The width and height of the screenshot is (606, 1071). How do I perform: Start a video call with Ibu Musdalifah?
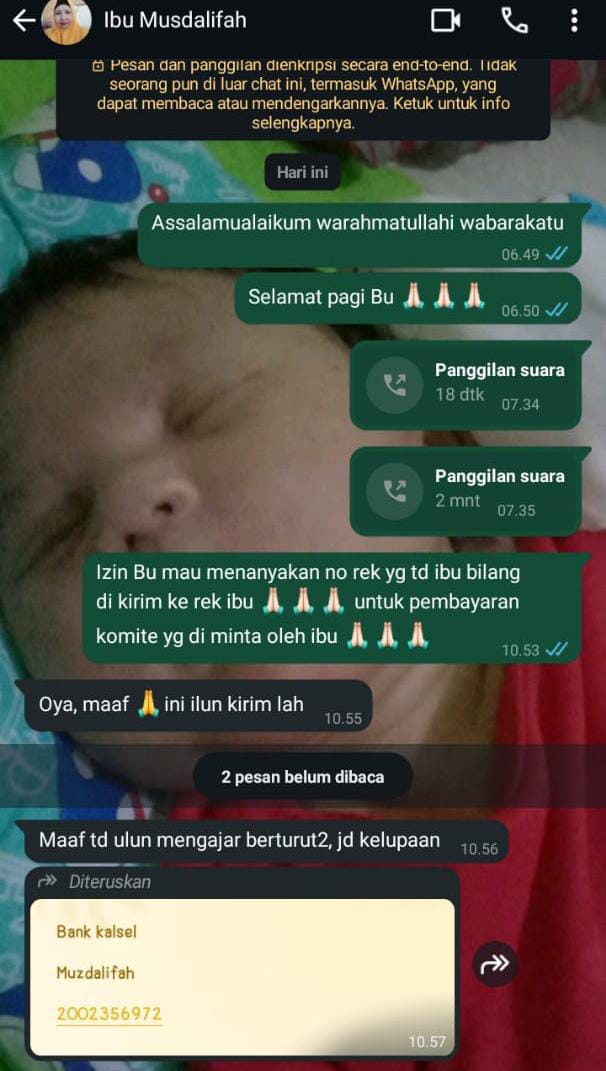coord(445,20)
